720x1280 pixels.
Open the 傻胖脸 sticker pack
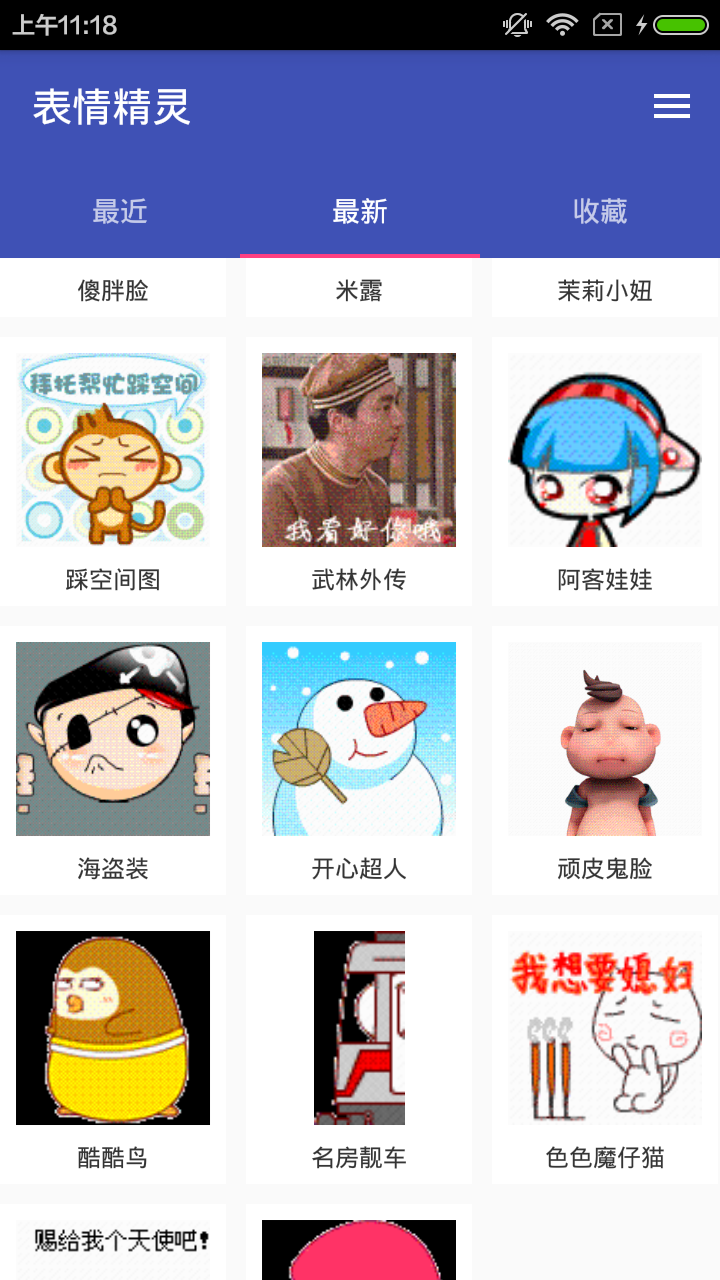pyautogui.click(x=113, y=290)
